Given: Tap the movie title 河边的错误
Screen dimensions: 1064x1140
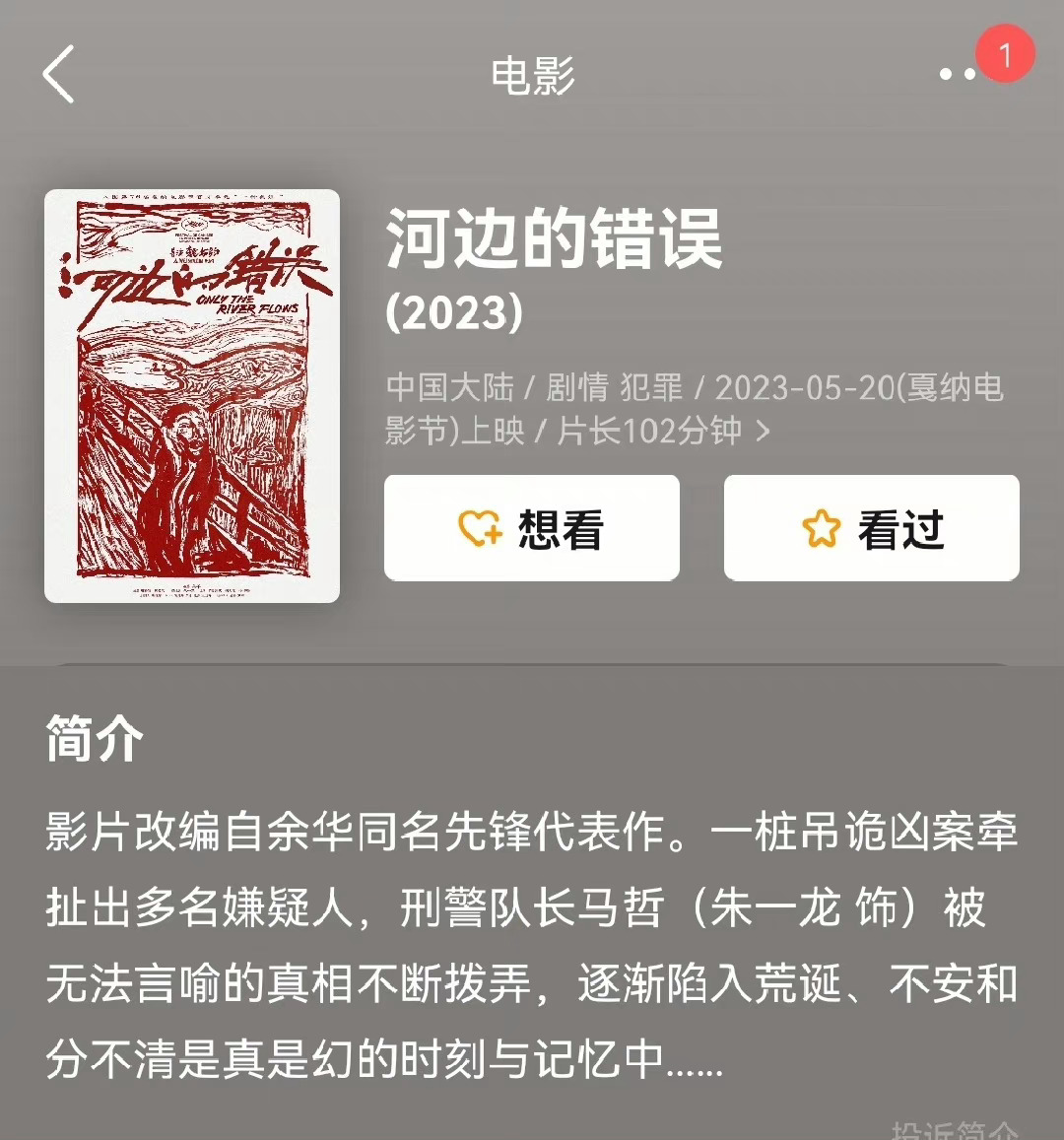Looking at the screenshot, I should (x=557, y=246).
